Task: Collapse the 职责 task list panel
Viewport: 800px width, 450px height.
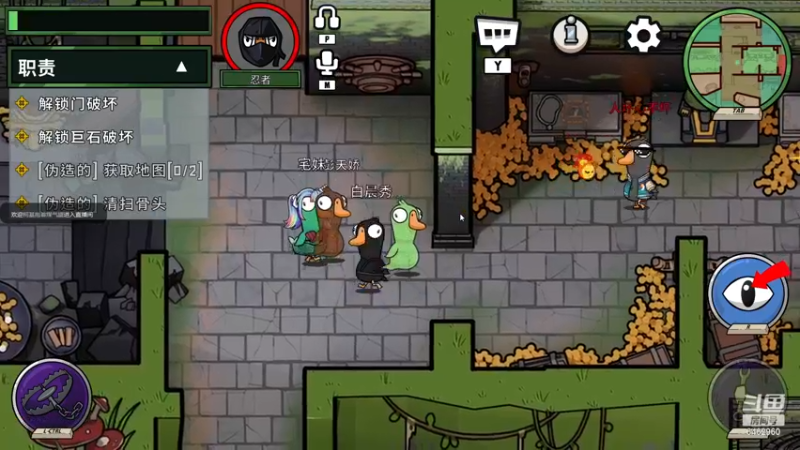Action: (181, 68)
